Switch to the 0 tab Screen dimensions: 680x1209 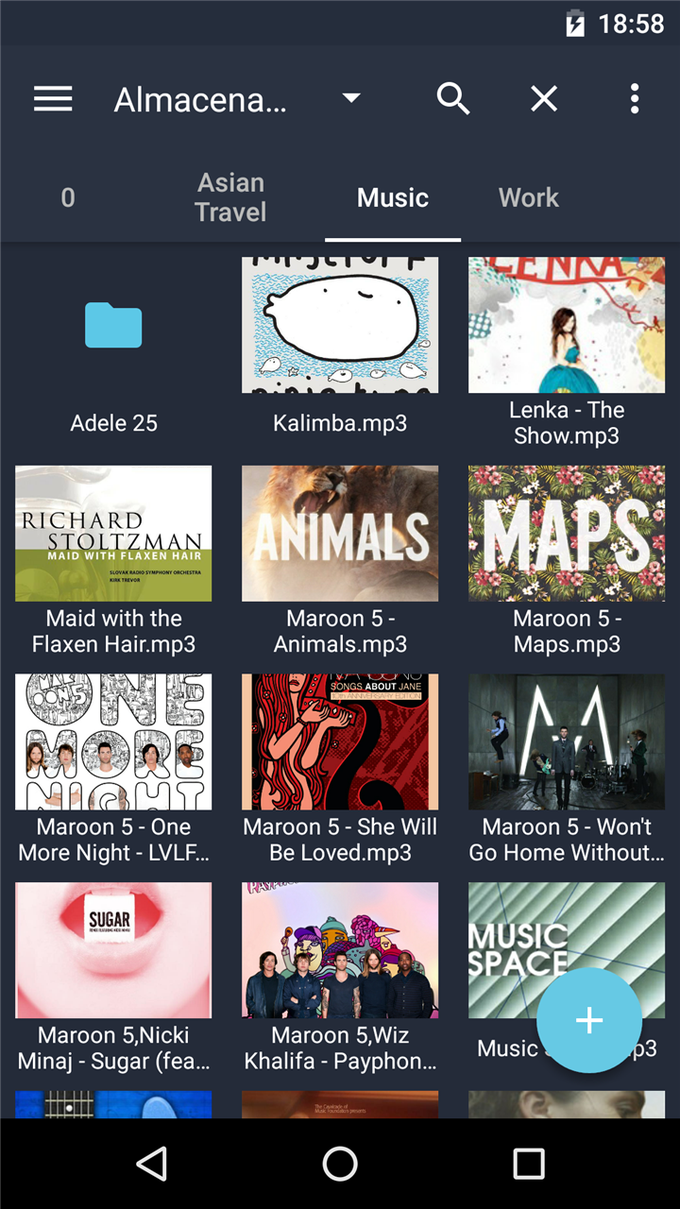click(x=68, y=198)
